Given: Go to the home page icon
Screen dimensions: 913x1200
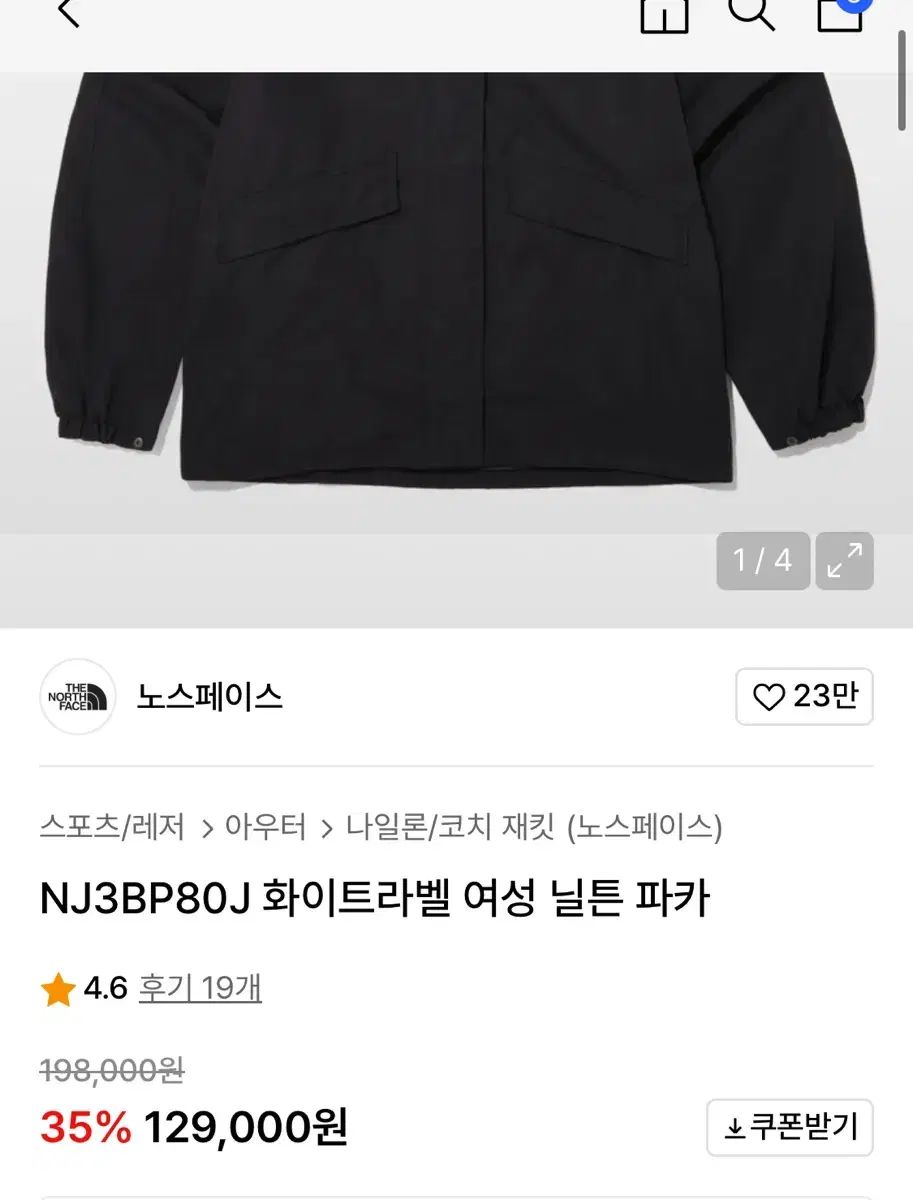Looking at the screenshot, I should click(664, 14).
